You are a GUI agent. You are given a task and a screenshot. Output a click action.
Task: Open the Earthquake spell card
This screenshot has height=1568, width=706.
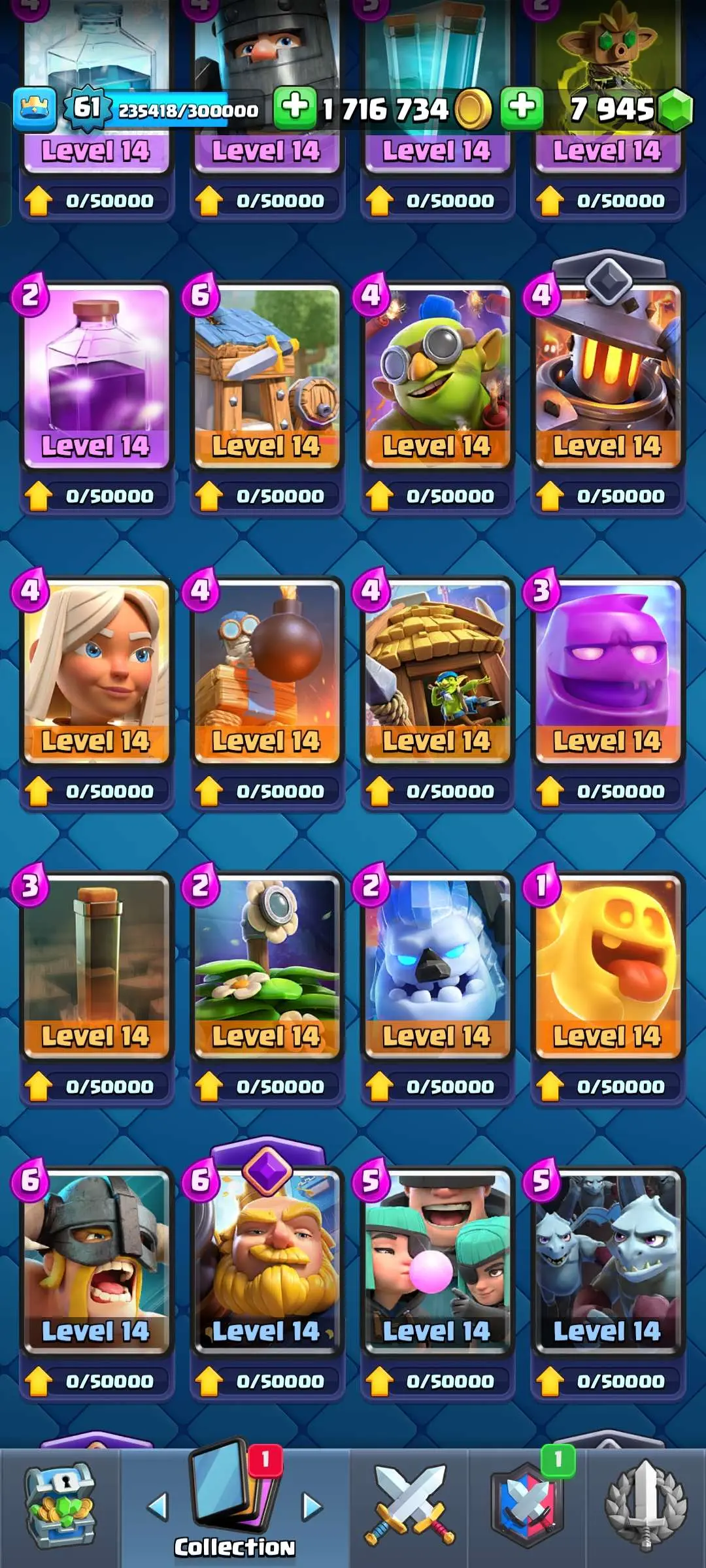point(96,966)
